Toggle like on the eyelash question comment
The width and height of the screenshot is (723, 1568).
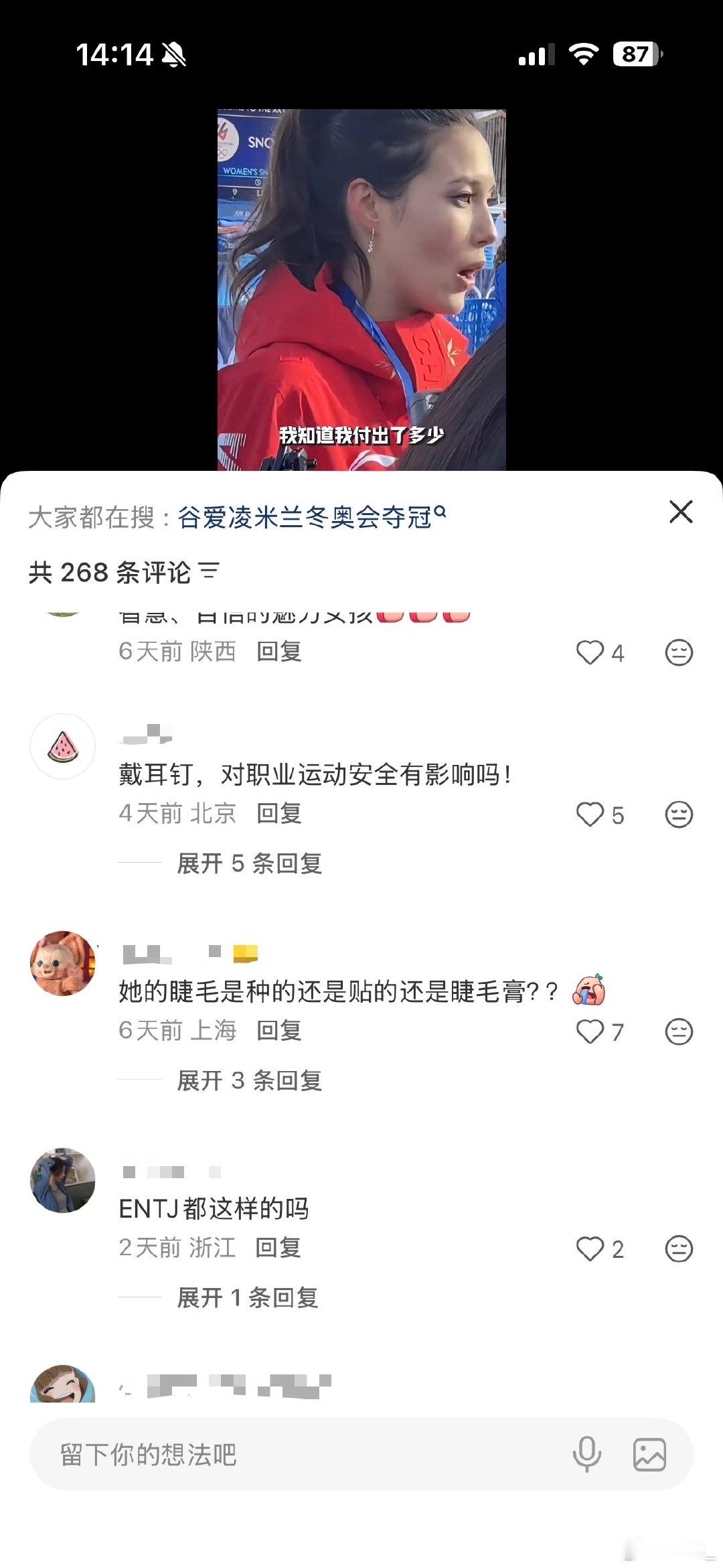[592, 1032]
